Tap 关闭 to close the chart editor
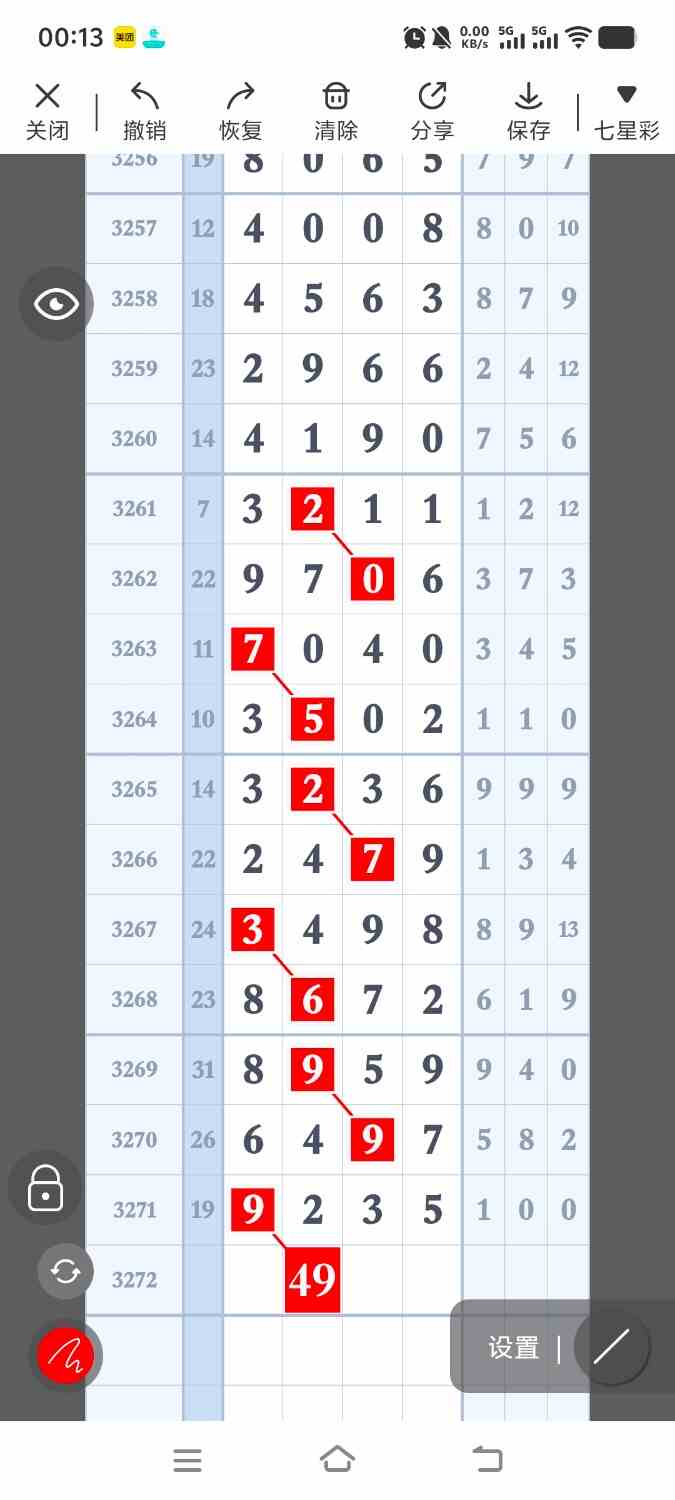The width and height of the screenshot is (675, 1500). tap(47, 112)
